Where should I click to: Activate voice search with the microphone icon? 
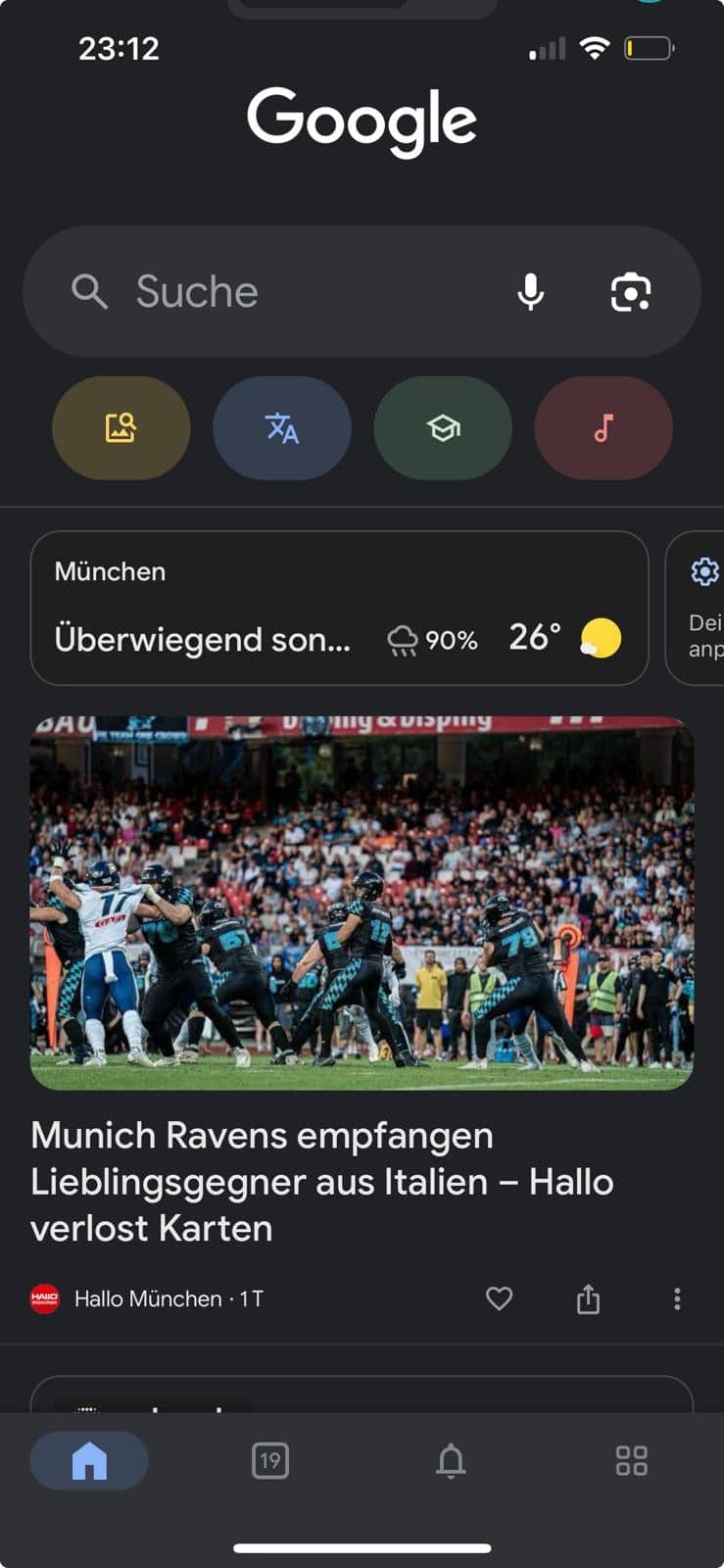tap(530, 291)
